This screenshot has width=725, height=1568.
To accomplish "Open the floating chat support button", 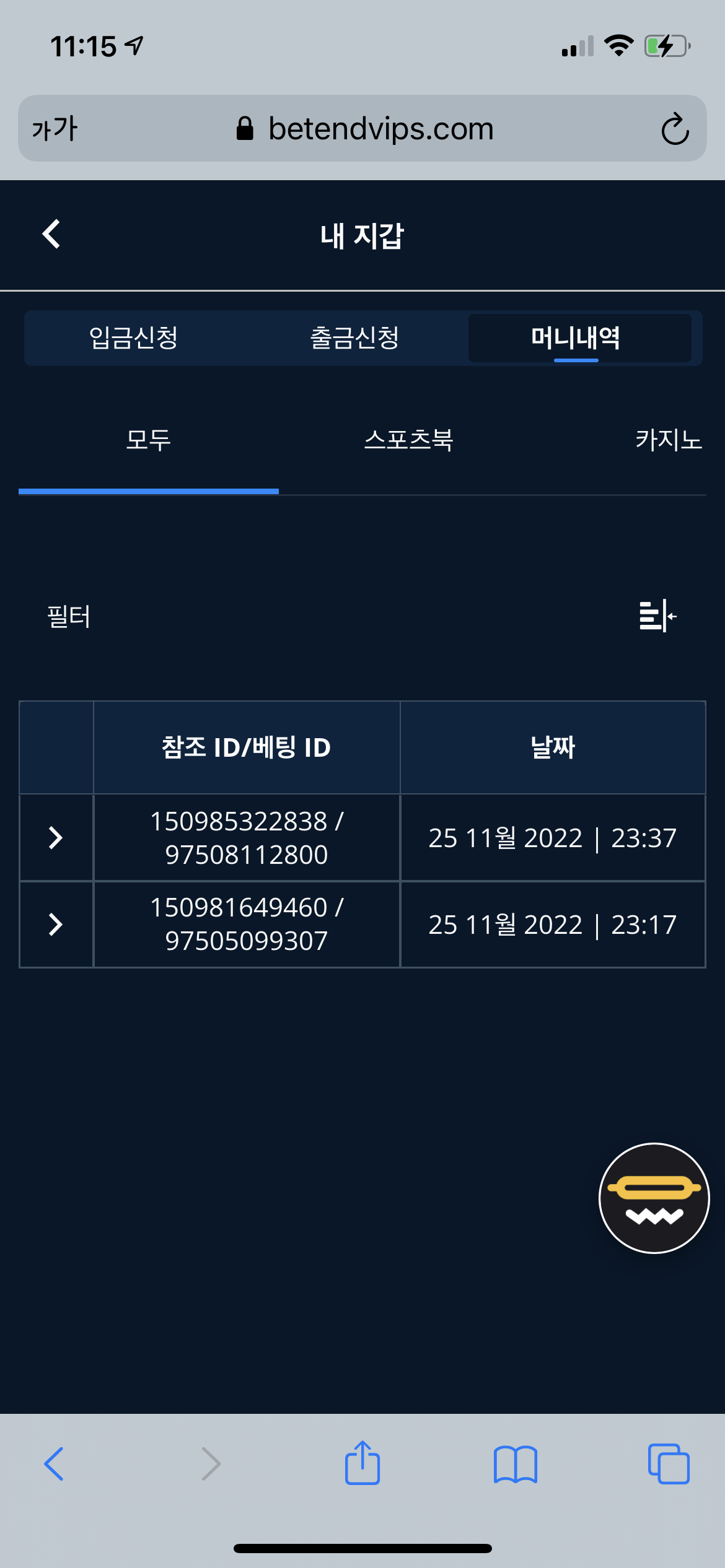I will pos(654,1198).
